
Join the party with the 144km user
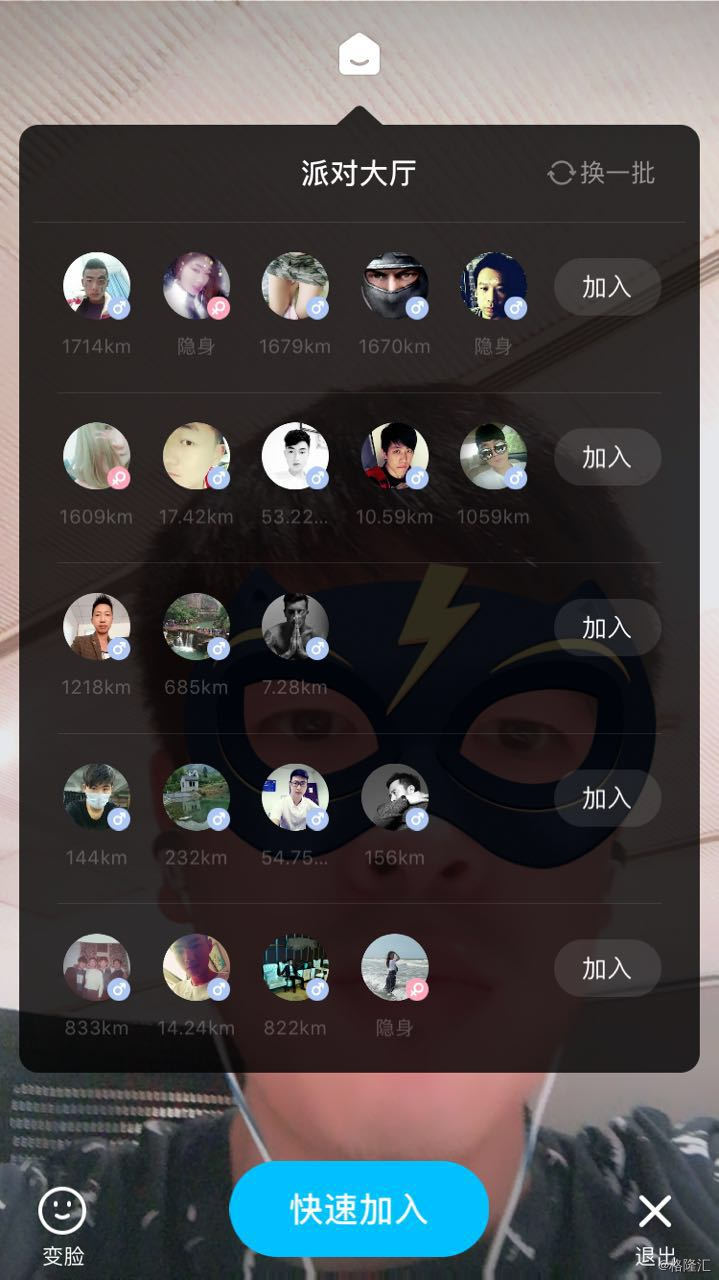[x=606, y=797]
